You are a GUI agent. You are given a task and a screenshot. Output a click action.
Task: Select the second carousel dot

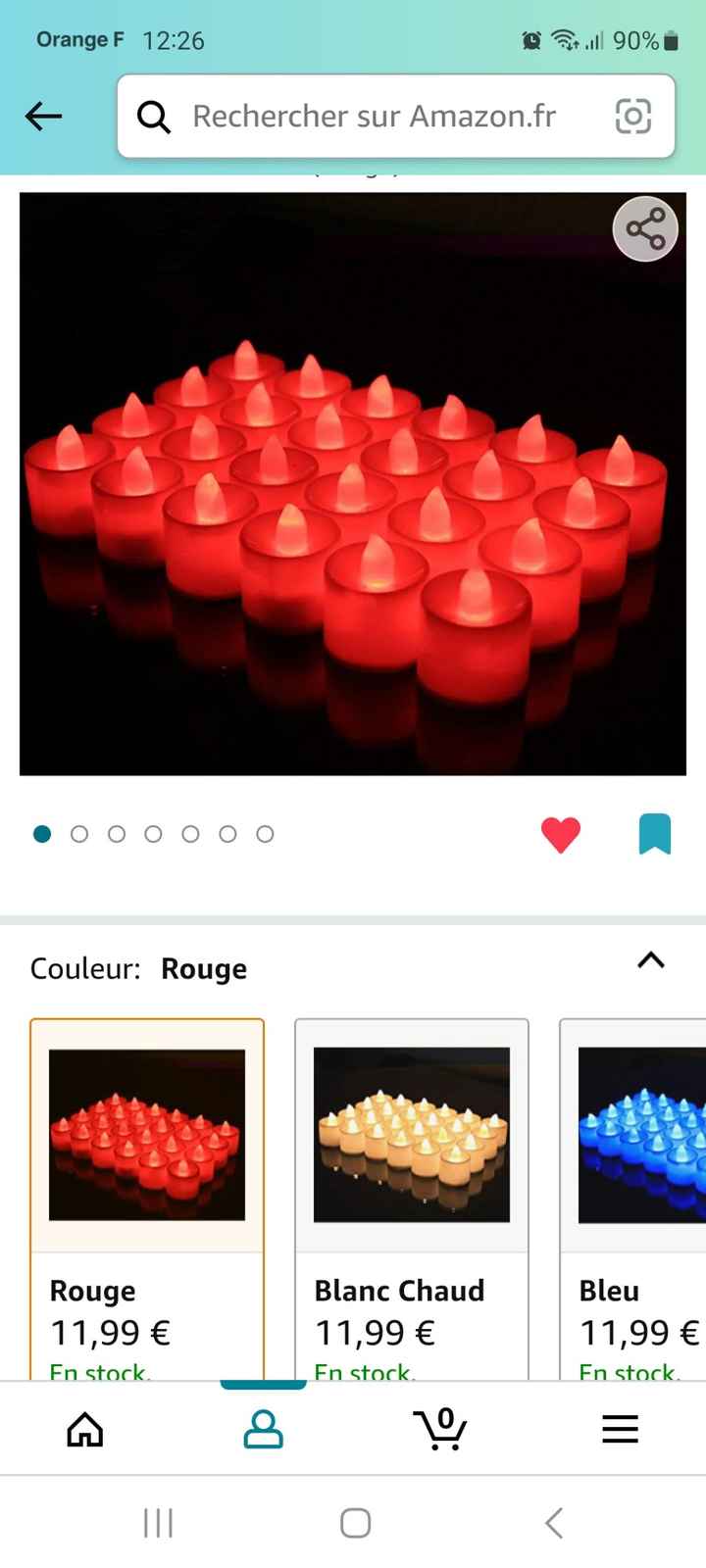click(79, 834)
